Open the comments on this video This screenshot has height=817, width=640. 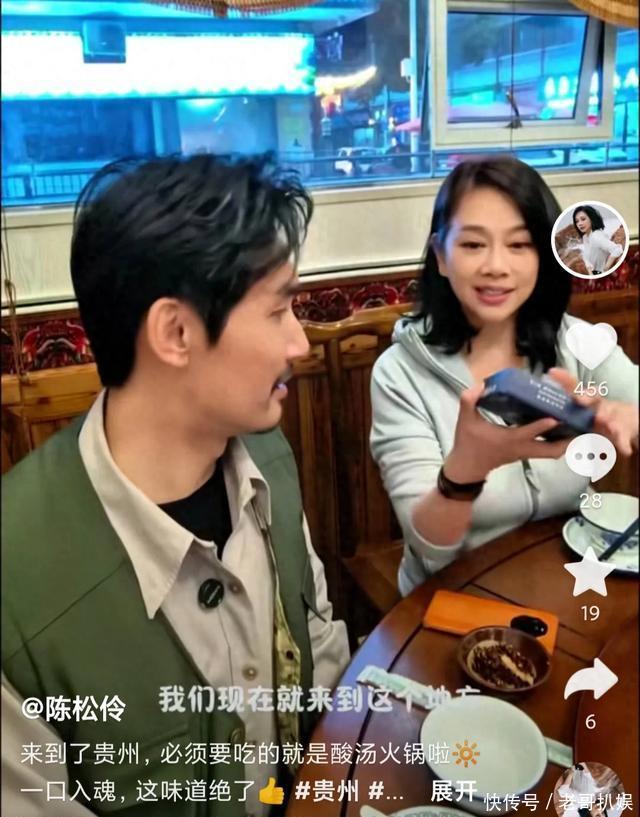pyautogui.click(x=590, y=457)
